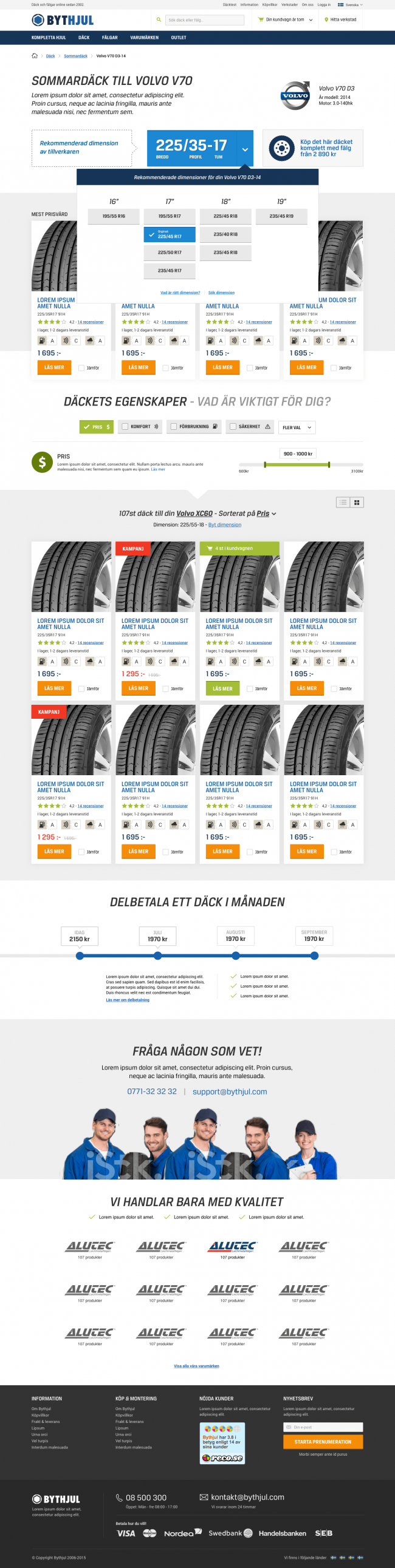Follow the Sök dimension link
This screenshot has height=1568, width=395.
tap(221, 293)
